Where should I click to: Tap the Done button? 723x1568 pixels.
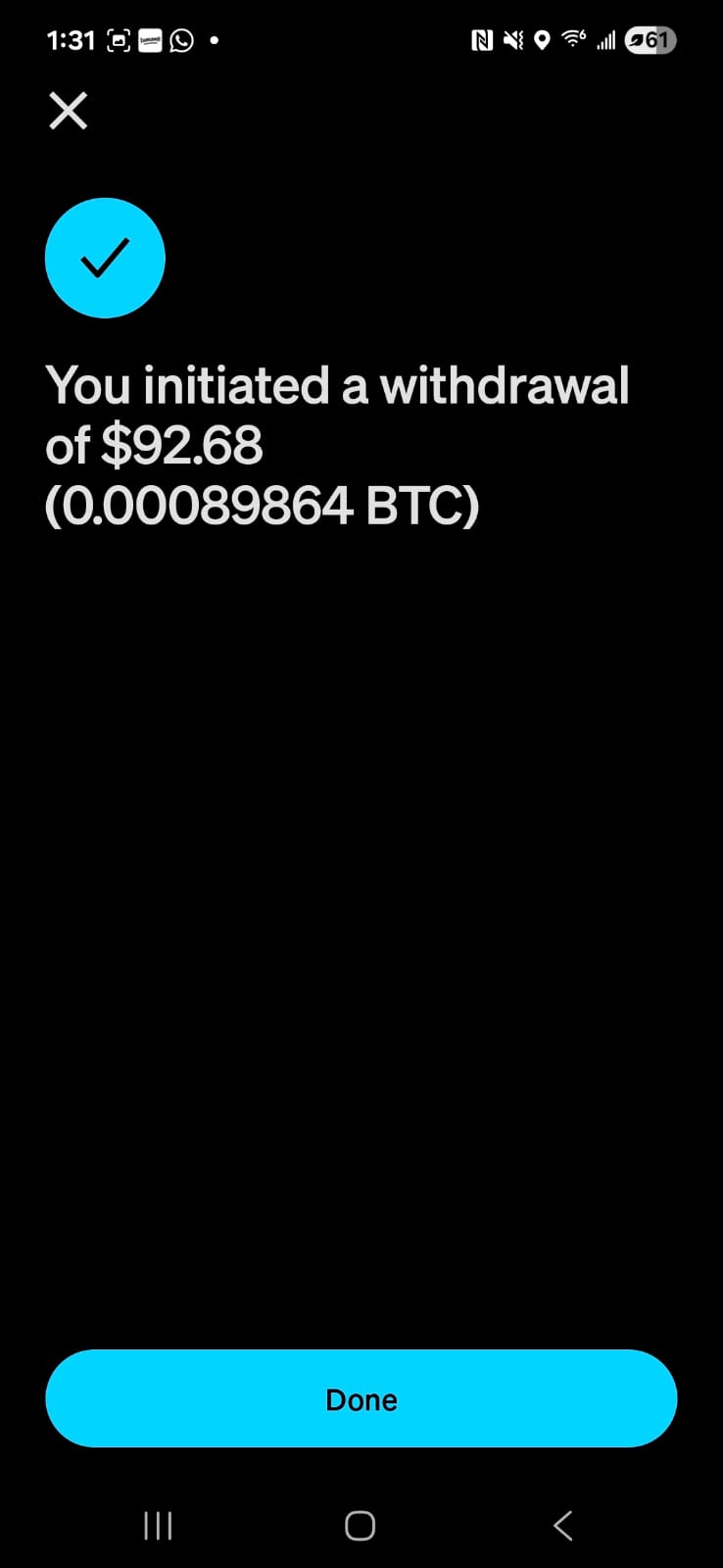(361, 1398)
